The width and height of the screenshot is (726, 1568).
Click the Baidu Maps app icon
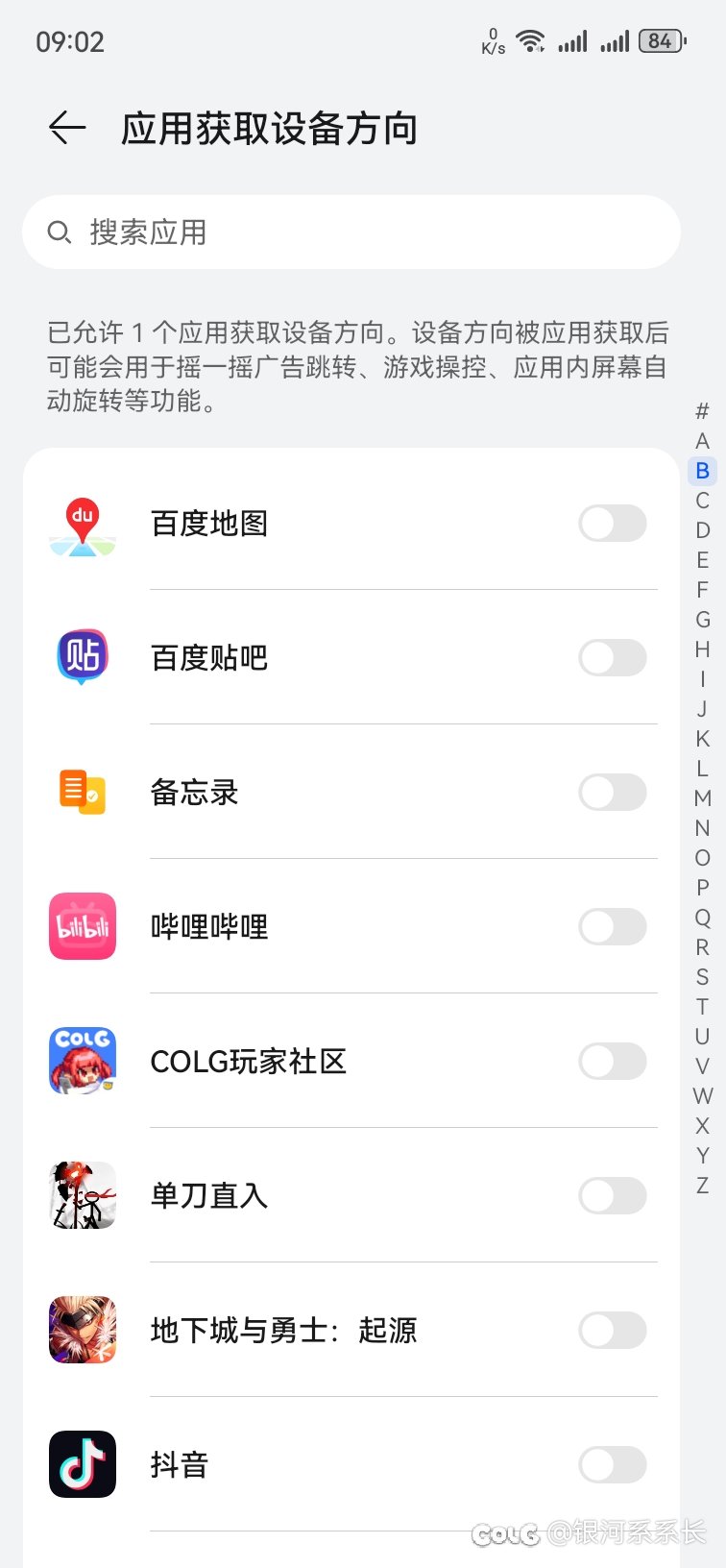(x=82, y=524)
